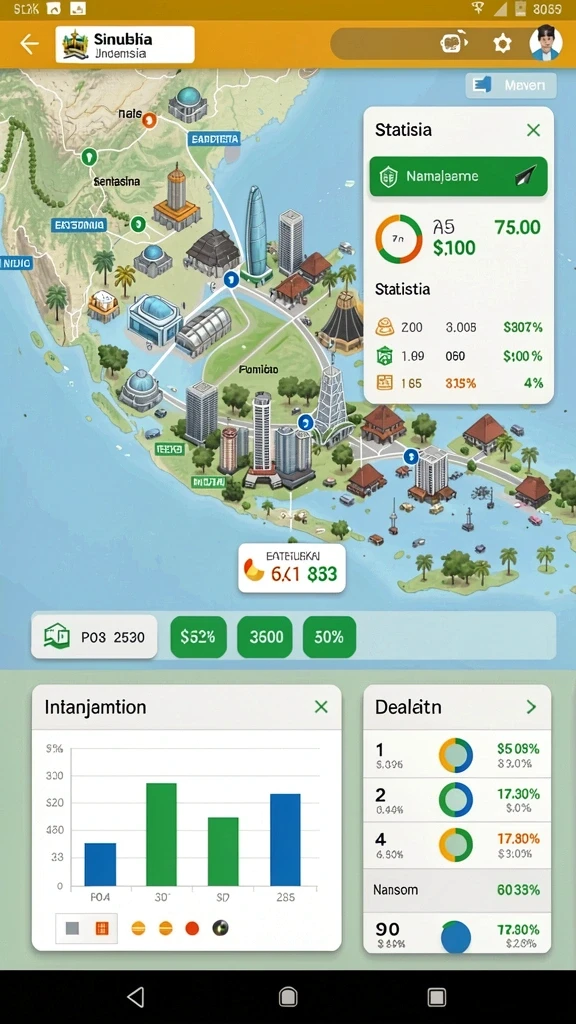Open Dealatn row 4 with 17.80%
Image resolution: width=576 pixels, height=1024 pixels.
tap(457, 845)
